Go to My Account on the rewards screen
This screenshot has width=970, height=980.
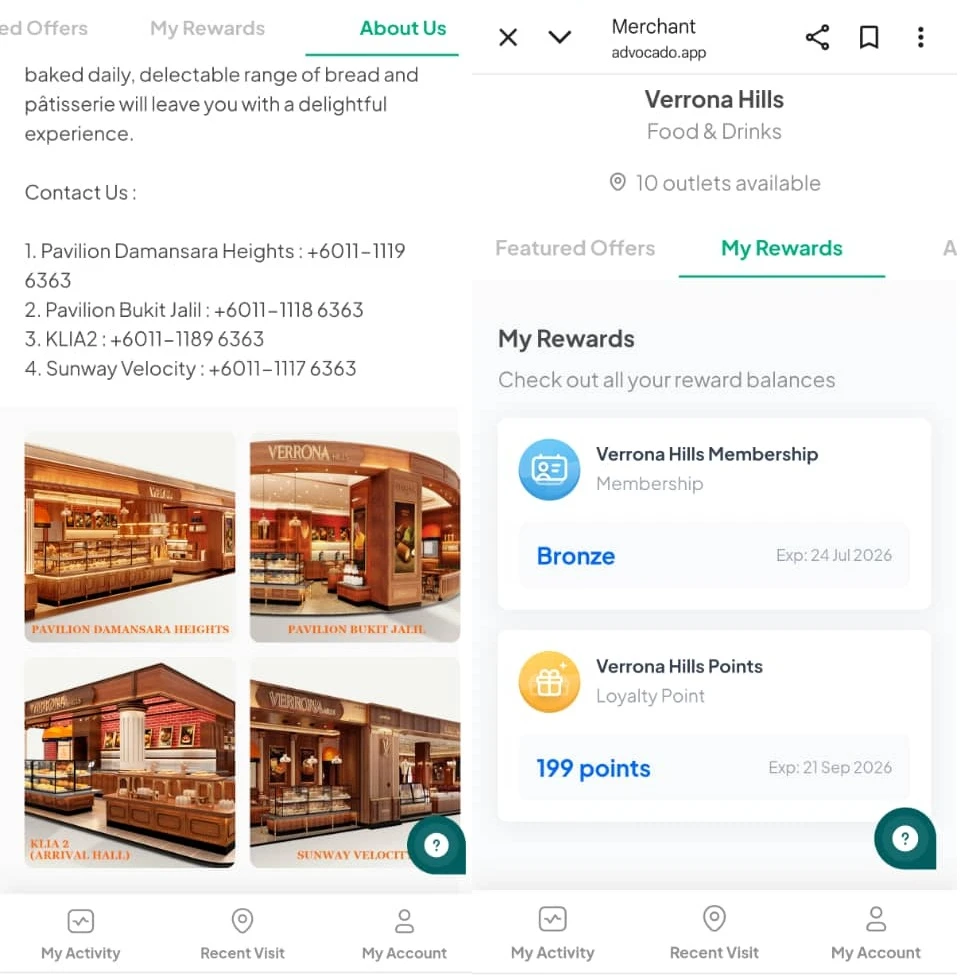[876, 934]
